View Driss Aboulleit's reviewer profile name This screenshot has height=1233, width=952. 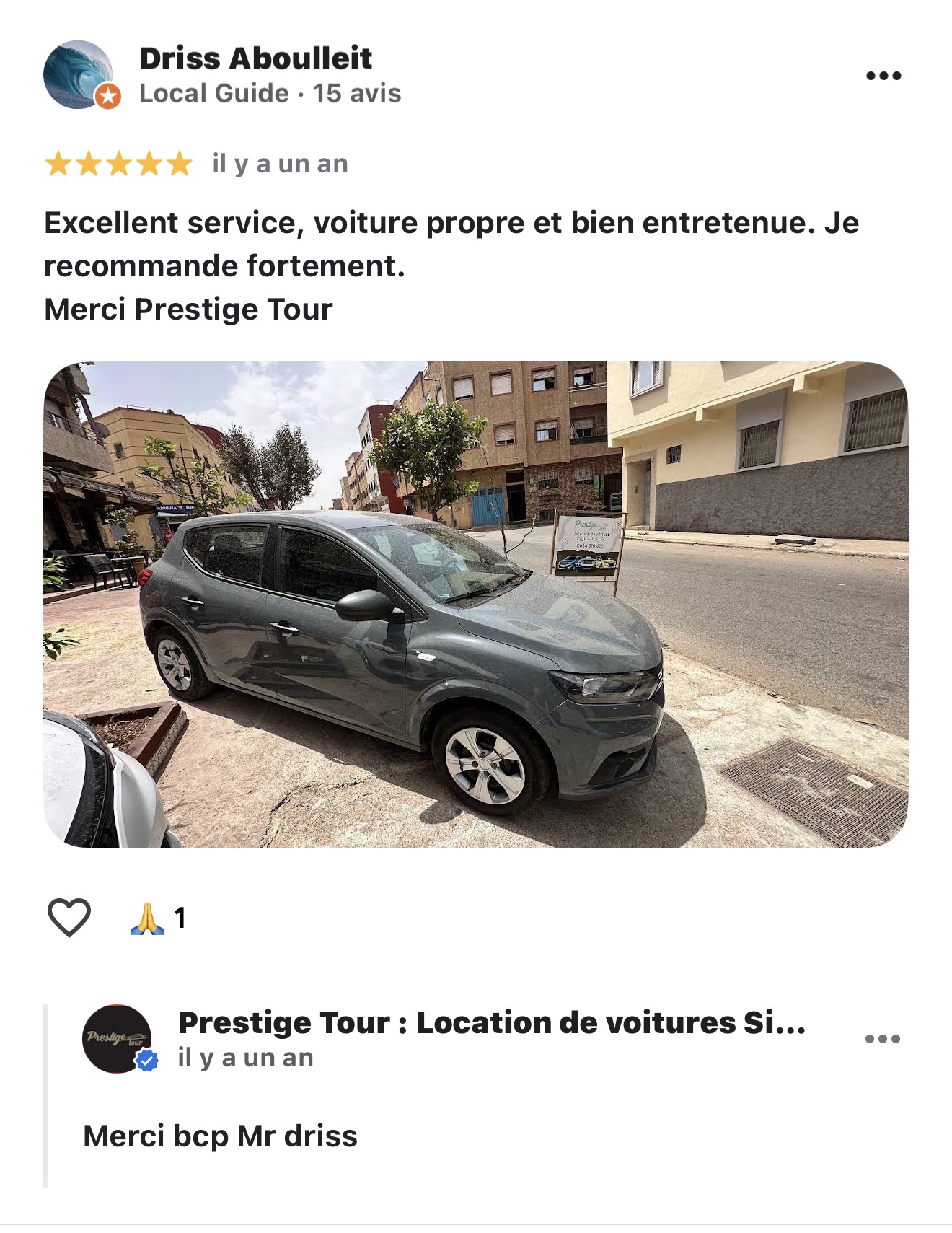pyautogui.click(x=255, y=58)
